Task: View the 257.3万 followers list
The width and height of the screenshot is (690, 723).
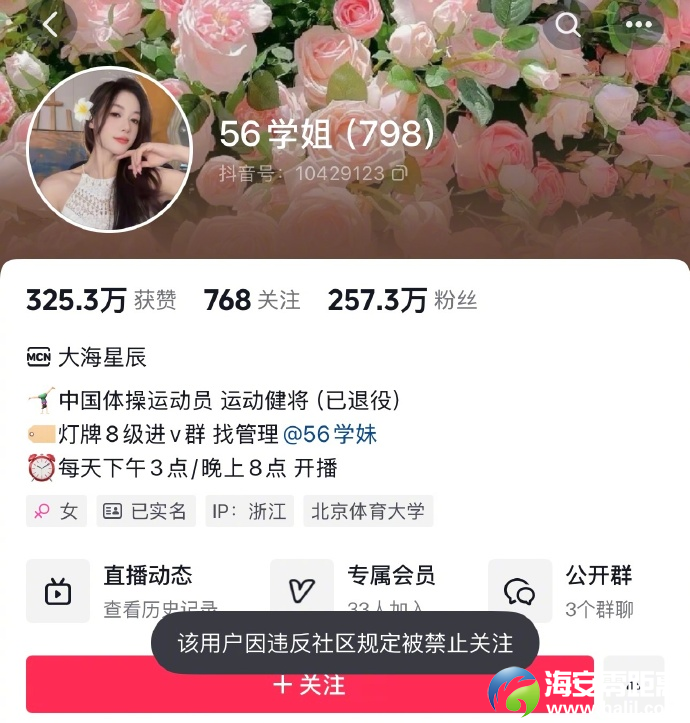Action: [x=401, y=300]
